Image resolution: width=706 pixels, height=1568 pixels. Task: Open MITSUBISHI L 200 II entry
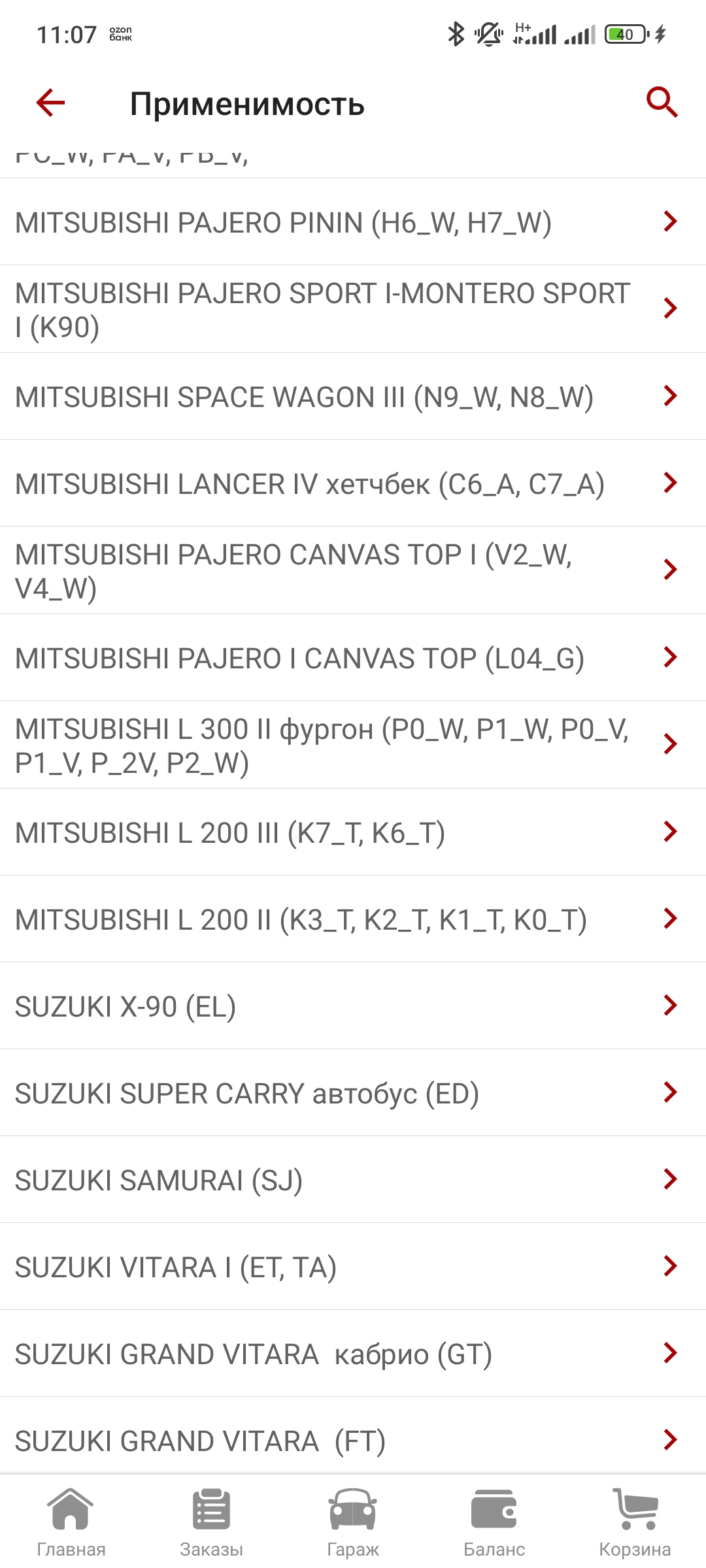tap(353, 919)
